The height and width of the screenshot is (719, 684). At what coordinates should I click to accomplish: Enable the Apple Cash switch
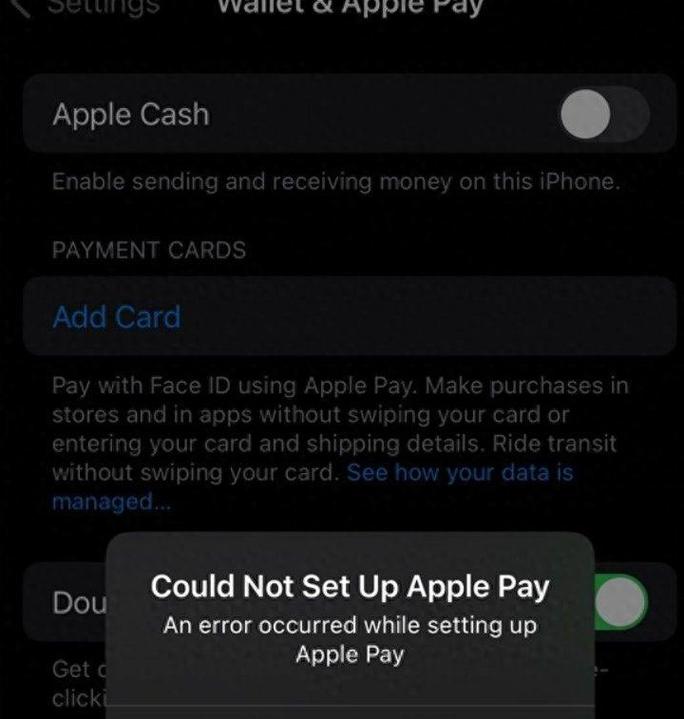tap(603, 115)
